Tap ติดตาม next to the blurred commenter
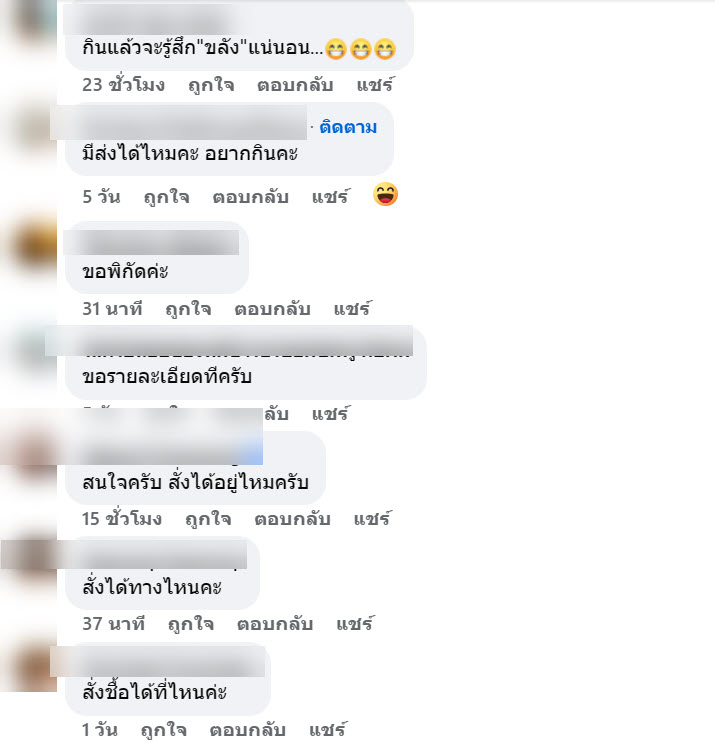 click(x=348, y=128)
